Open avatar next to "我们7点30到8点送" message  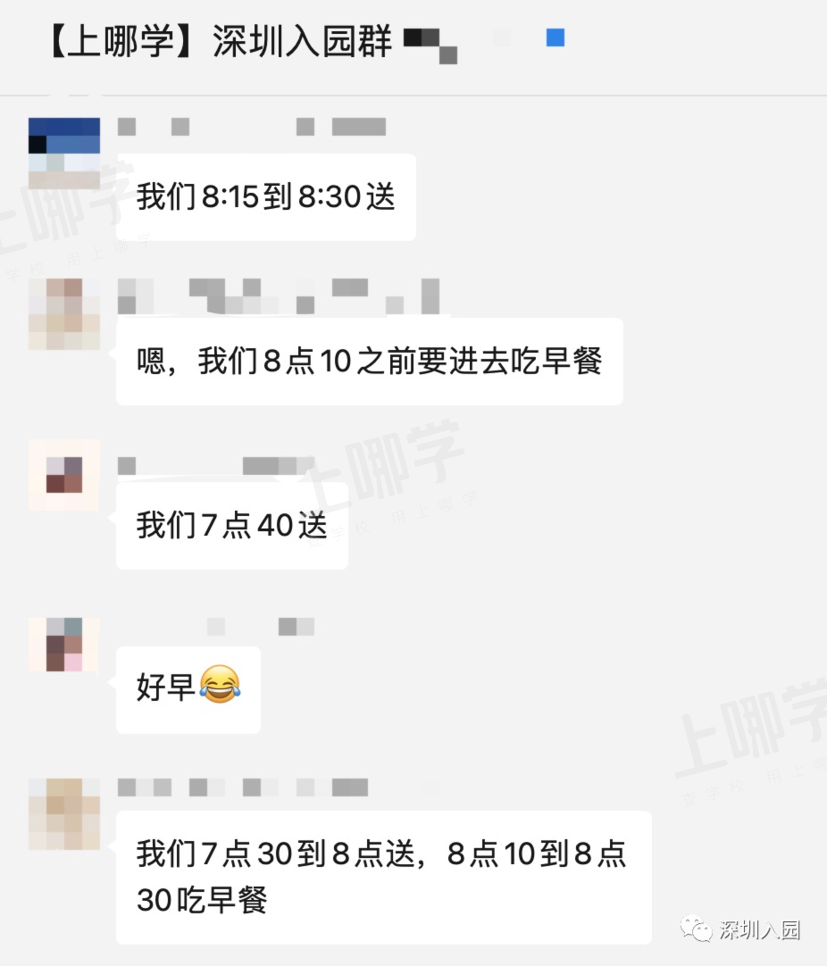click(64, 813)
